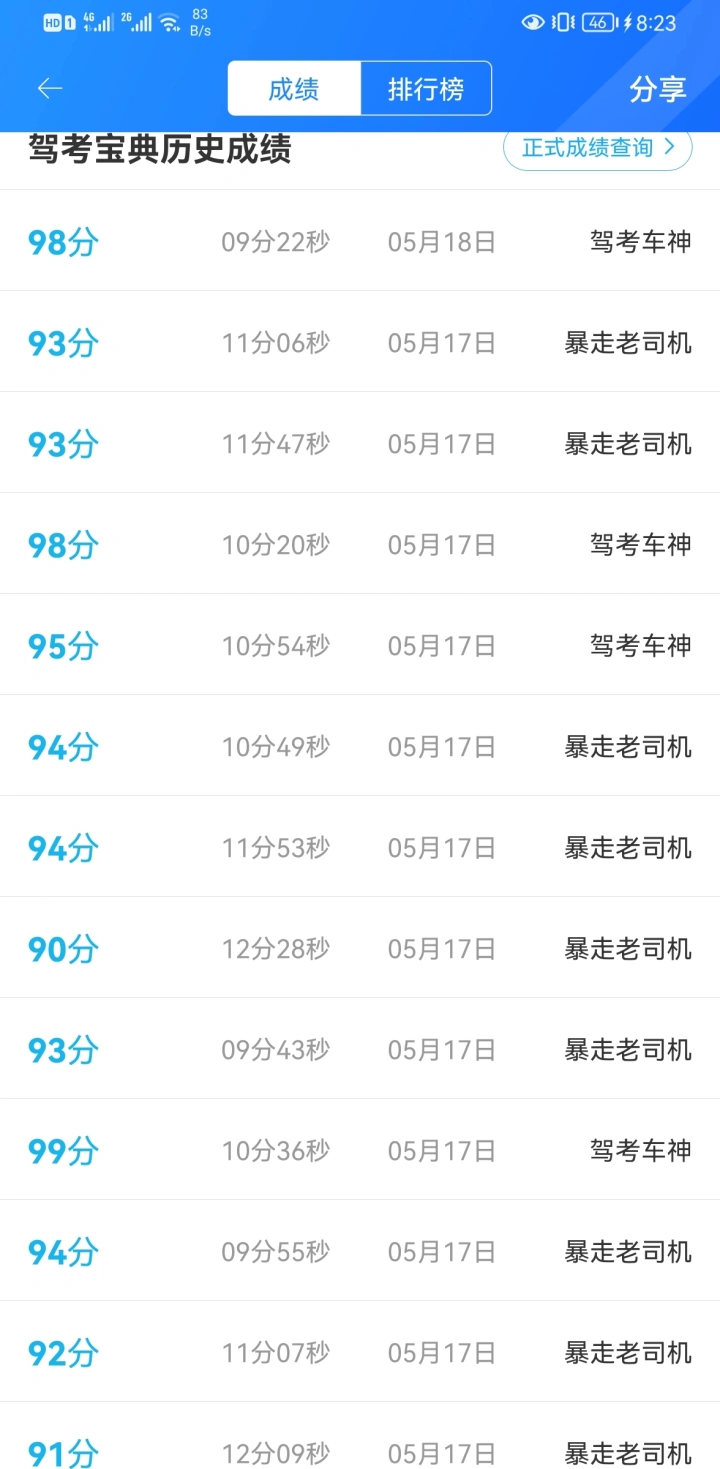Open the 99分 record with 10分36秒
Screen dimensions: 720x1469
pyautogui.click(x=360, y=1150)
